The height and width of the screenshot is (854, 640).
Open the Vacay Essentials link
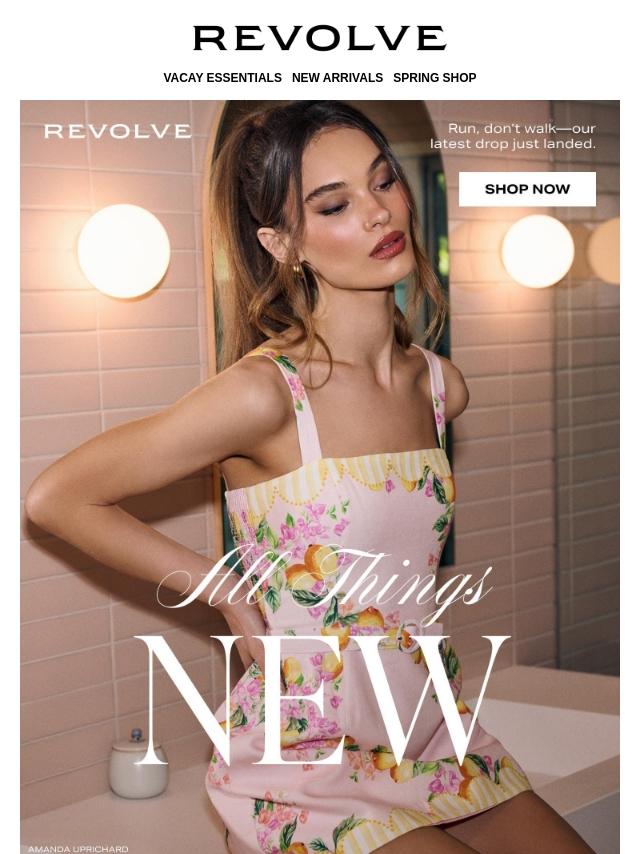coord(222,78)
